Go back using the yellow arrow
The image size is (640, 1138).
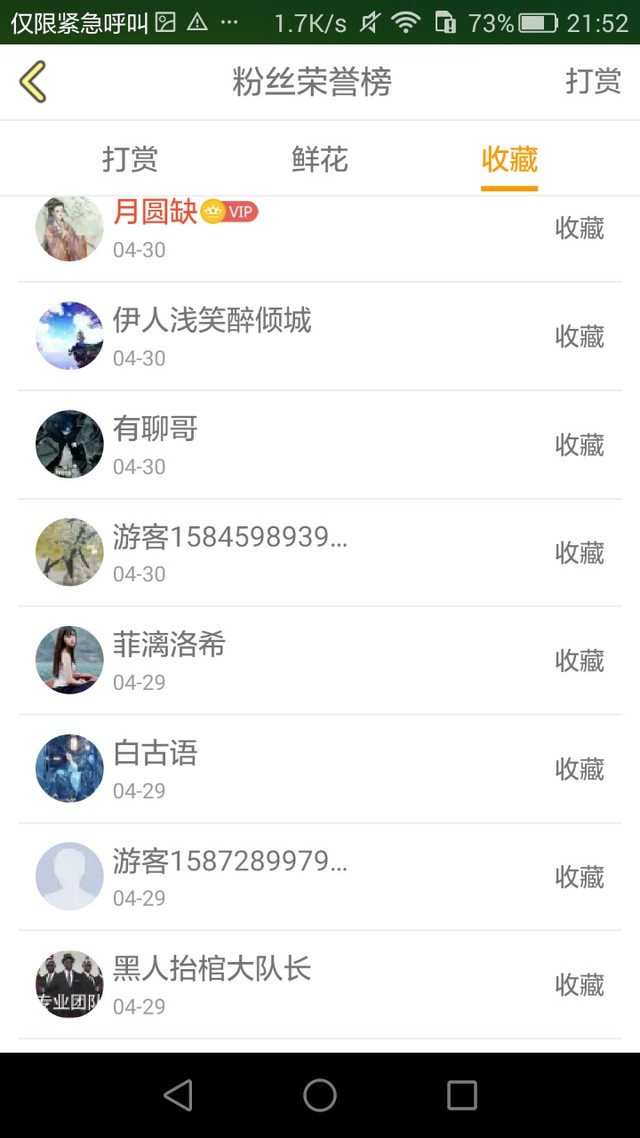33,82
